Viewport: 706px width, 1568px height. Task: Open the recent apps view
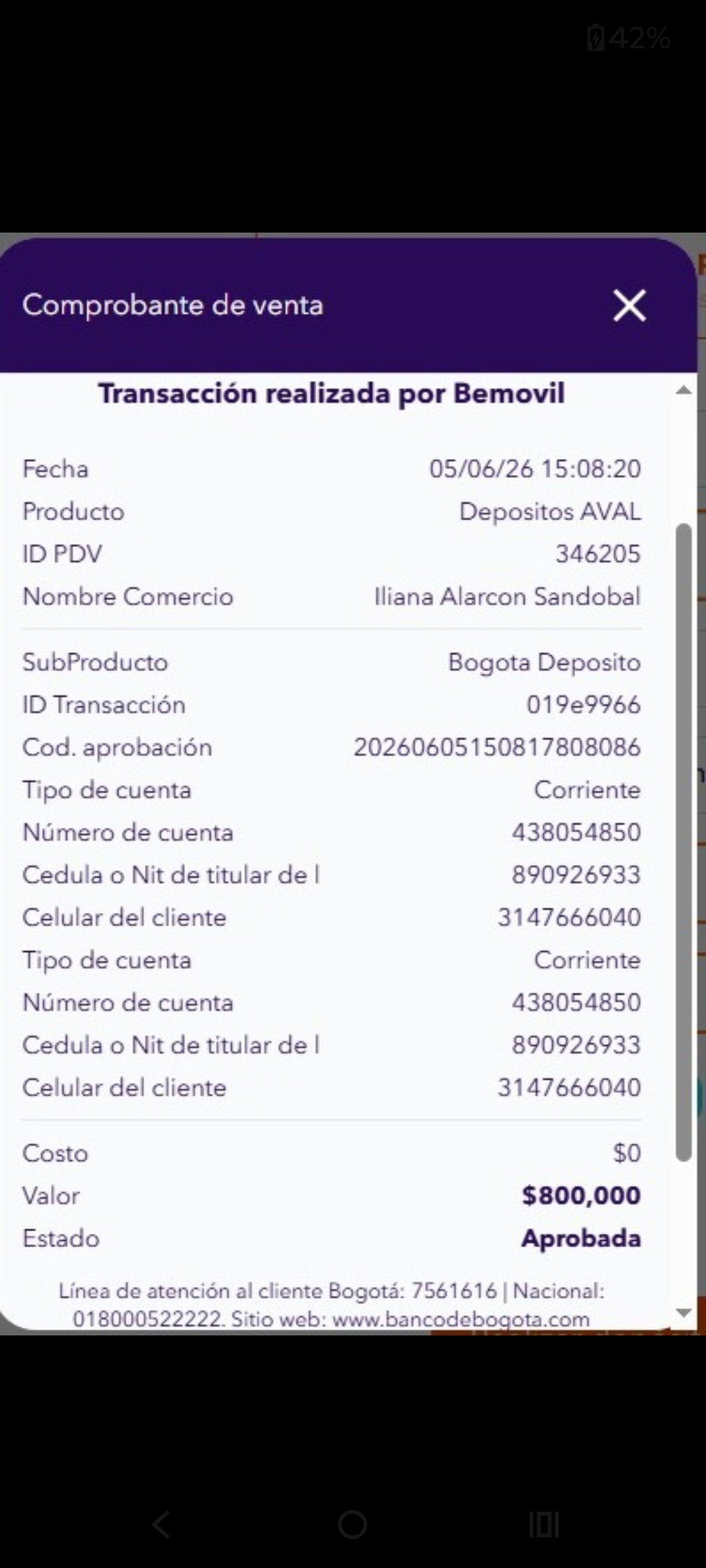(x=544, y=1525)
